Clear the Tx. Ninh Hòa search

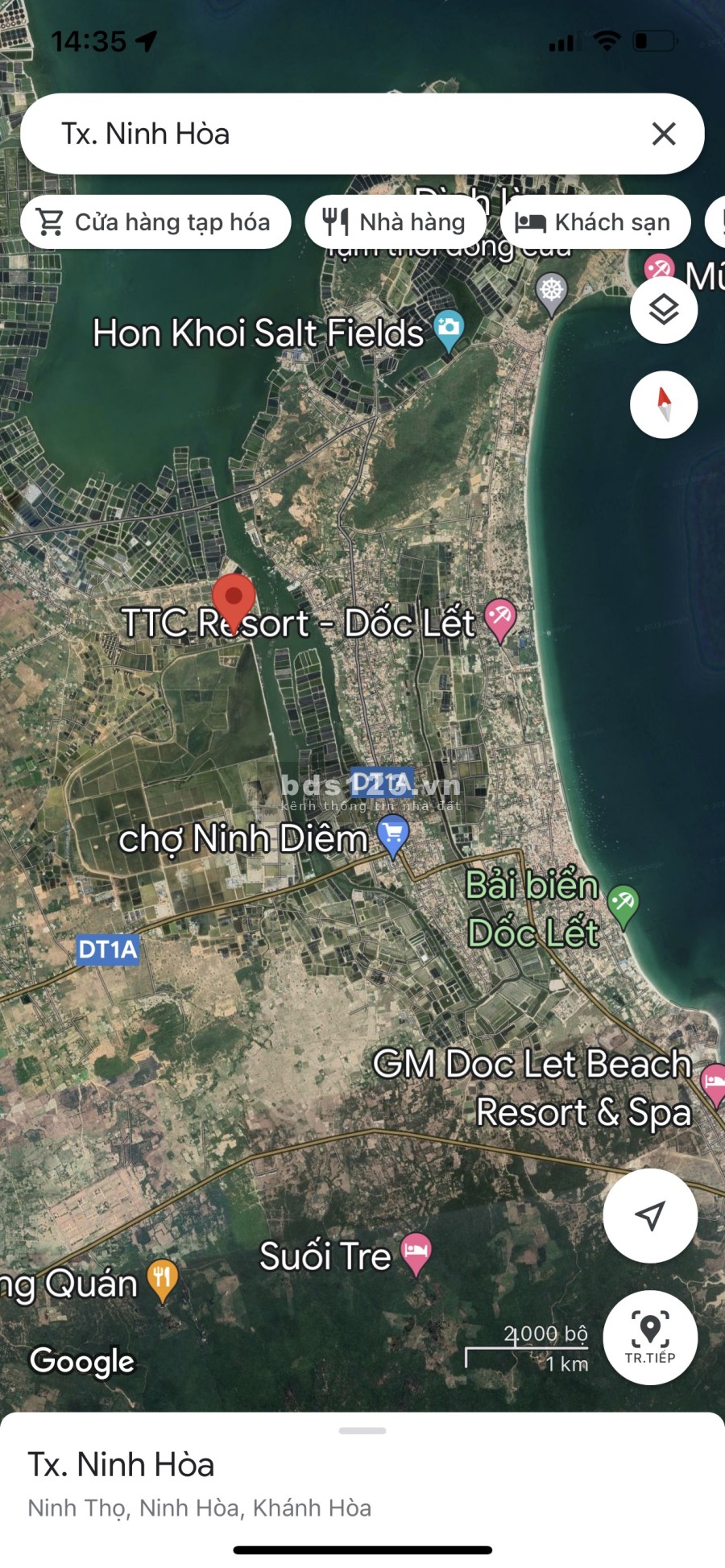[x=663, y=134]
